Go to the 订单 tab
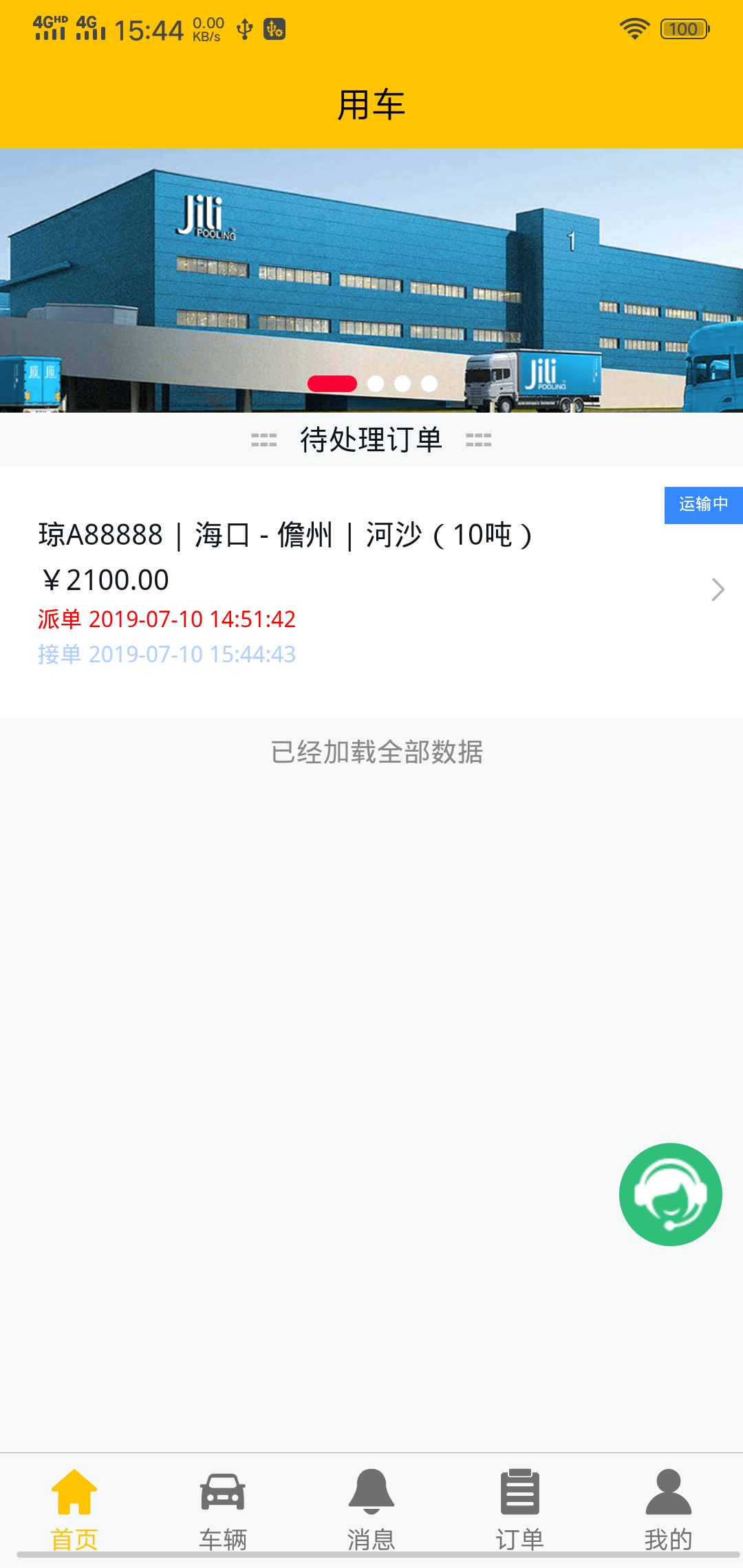The image size is (743, 1568). coord(520,1509)
